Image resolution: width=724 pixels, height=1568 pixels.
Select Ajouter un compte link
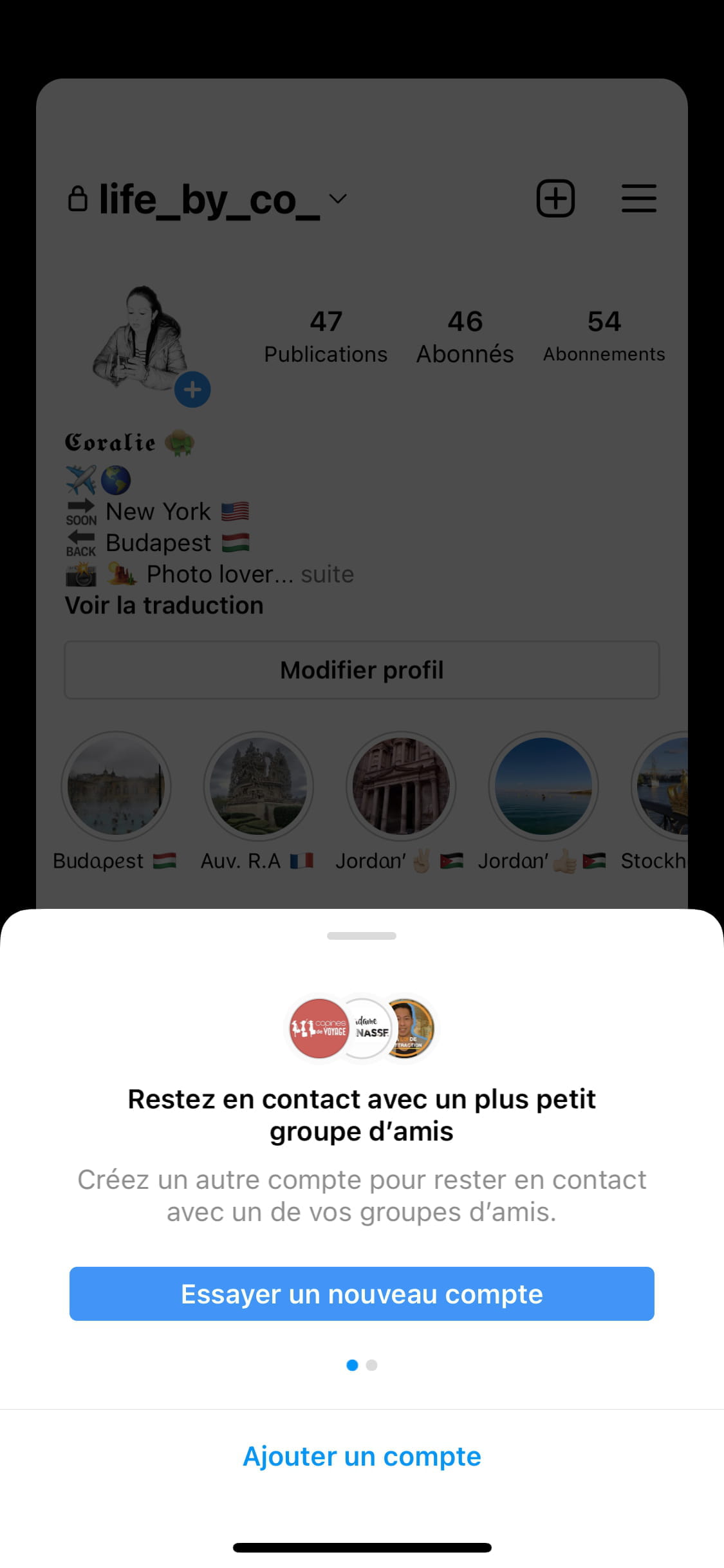[x=362, y=1456]
